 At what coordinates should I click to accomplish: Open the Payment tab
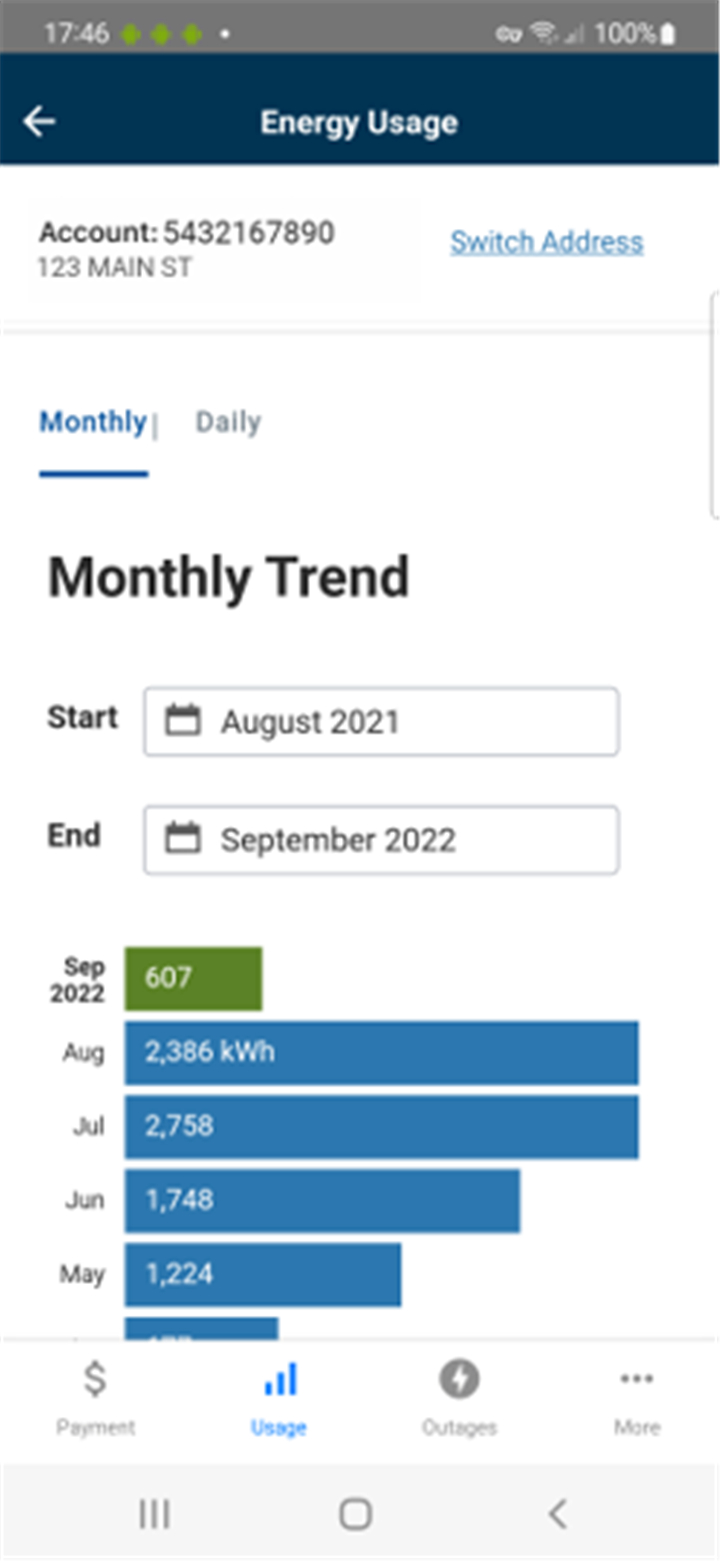point(95,1399)
